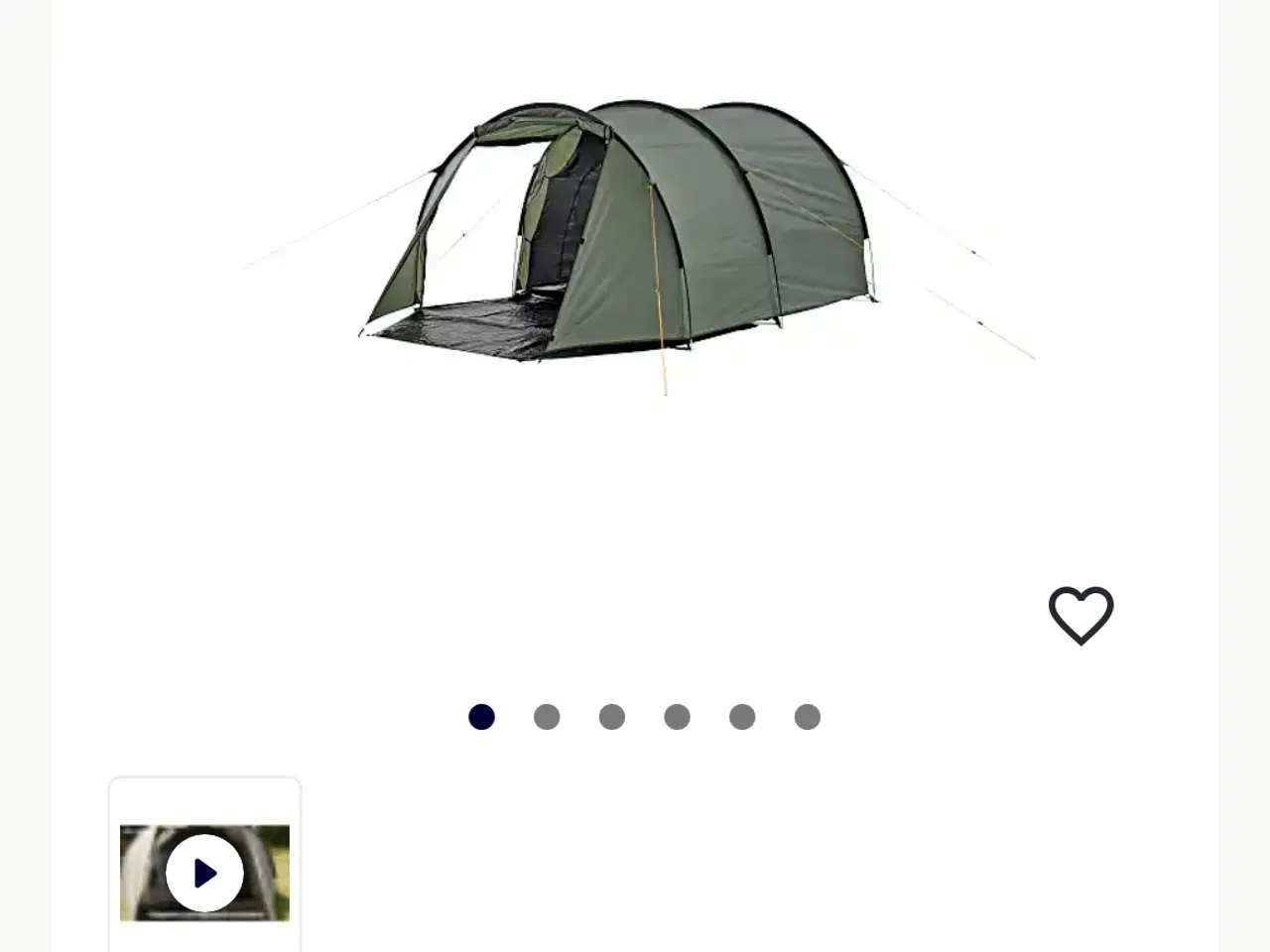Jump to the last image dot
Screen dimensions: 1270x952
(808, 717)
